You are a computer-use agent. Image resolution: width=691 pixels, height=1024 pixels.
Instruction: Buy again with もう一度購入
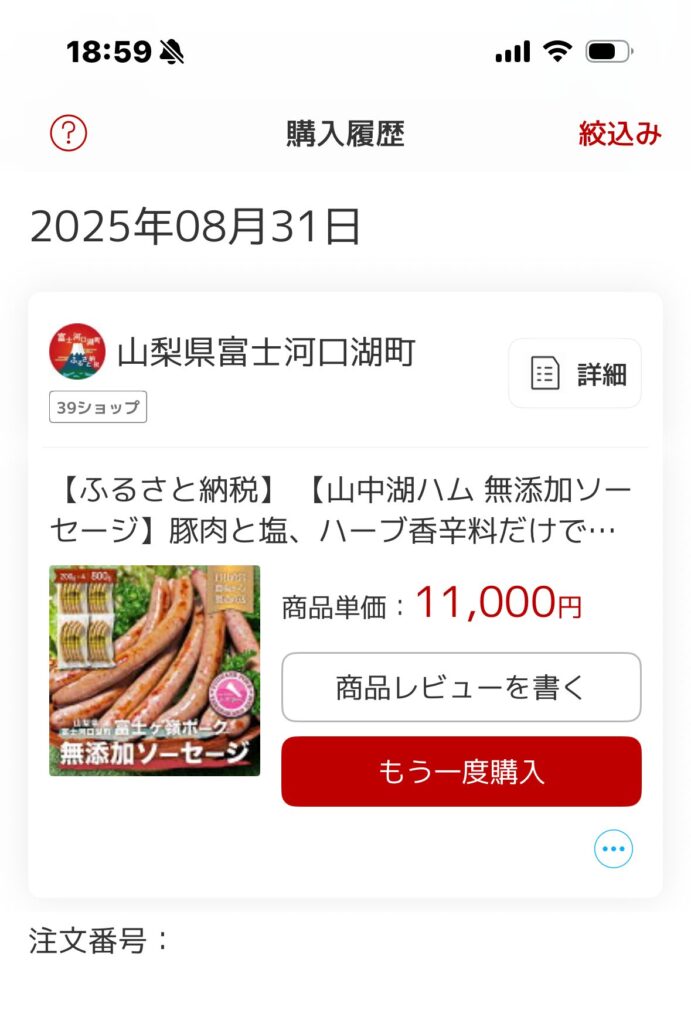coord(461,772)
